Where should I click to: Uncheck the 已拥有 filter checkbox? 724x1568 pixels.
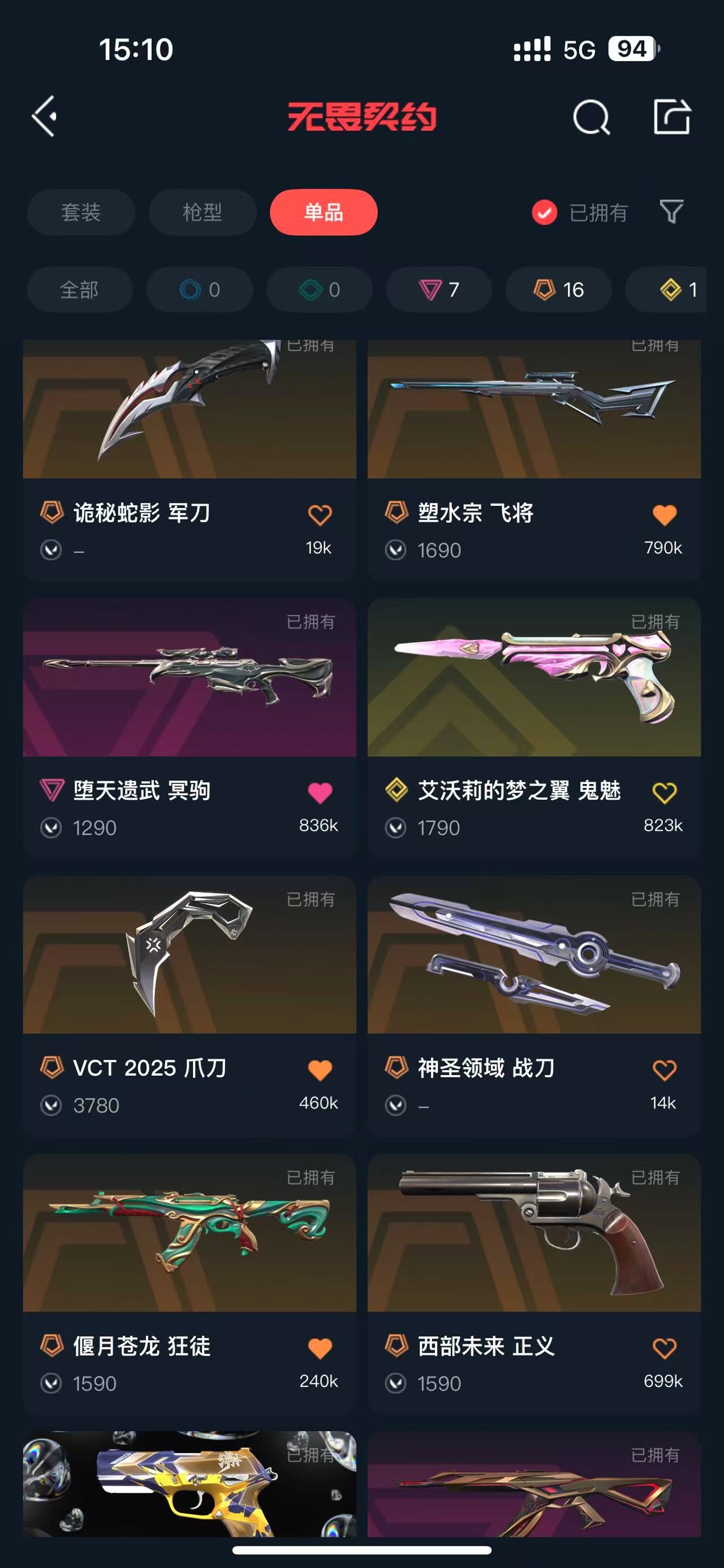click(x=544, y=213)
